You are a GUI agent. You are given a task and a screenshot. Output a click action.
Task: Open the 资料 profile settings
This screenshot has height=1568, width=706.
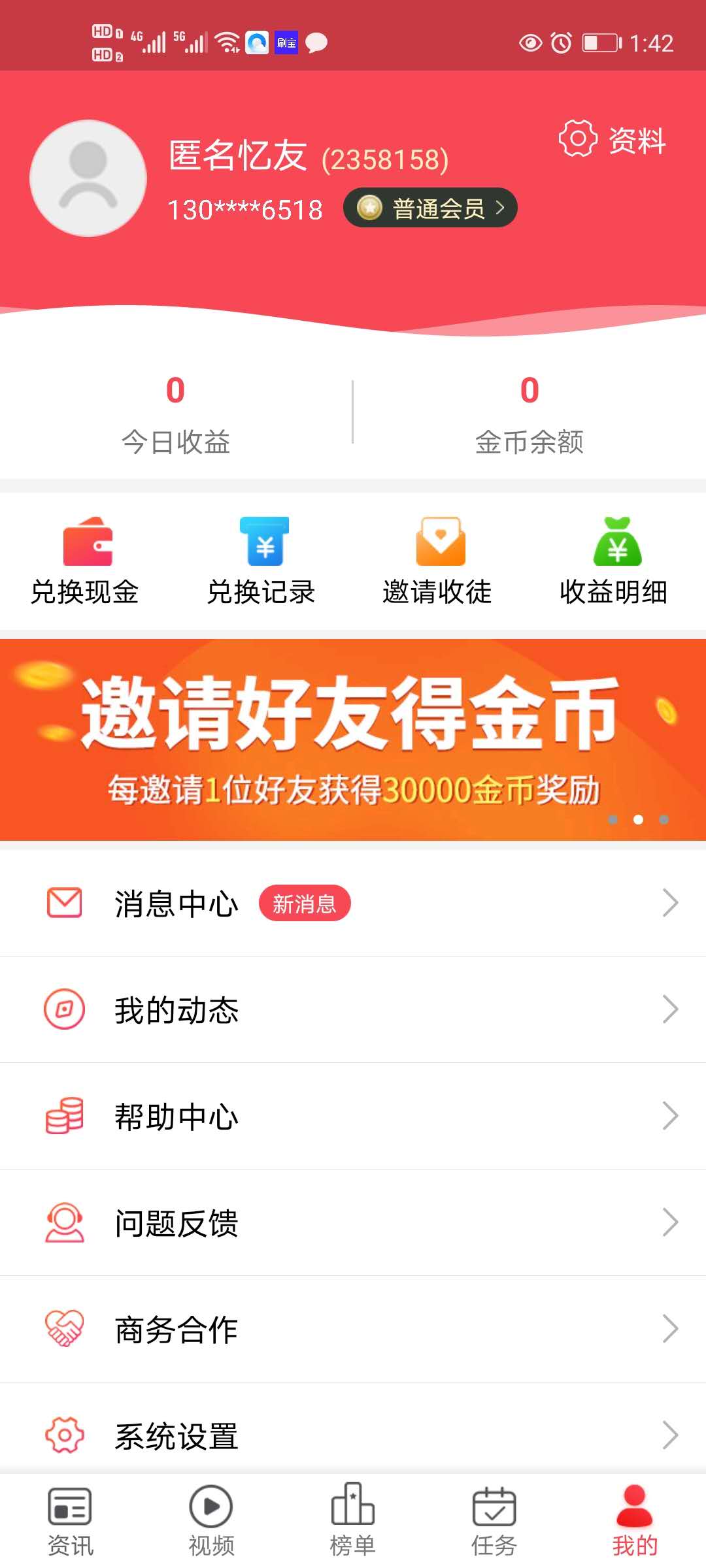(x=613, y=139)
